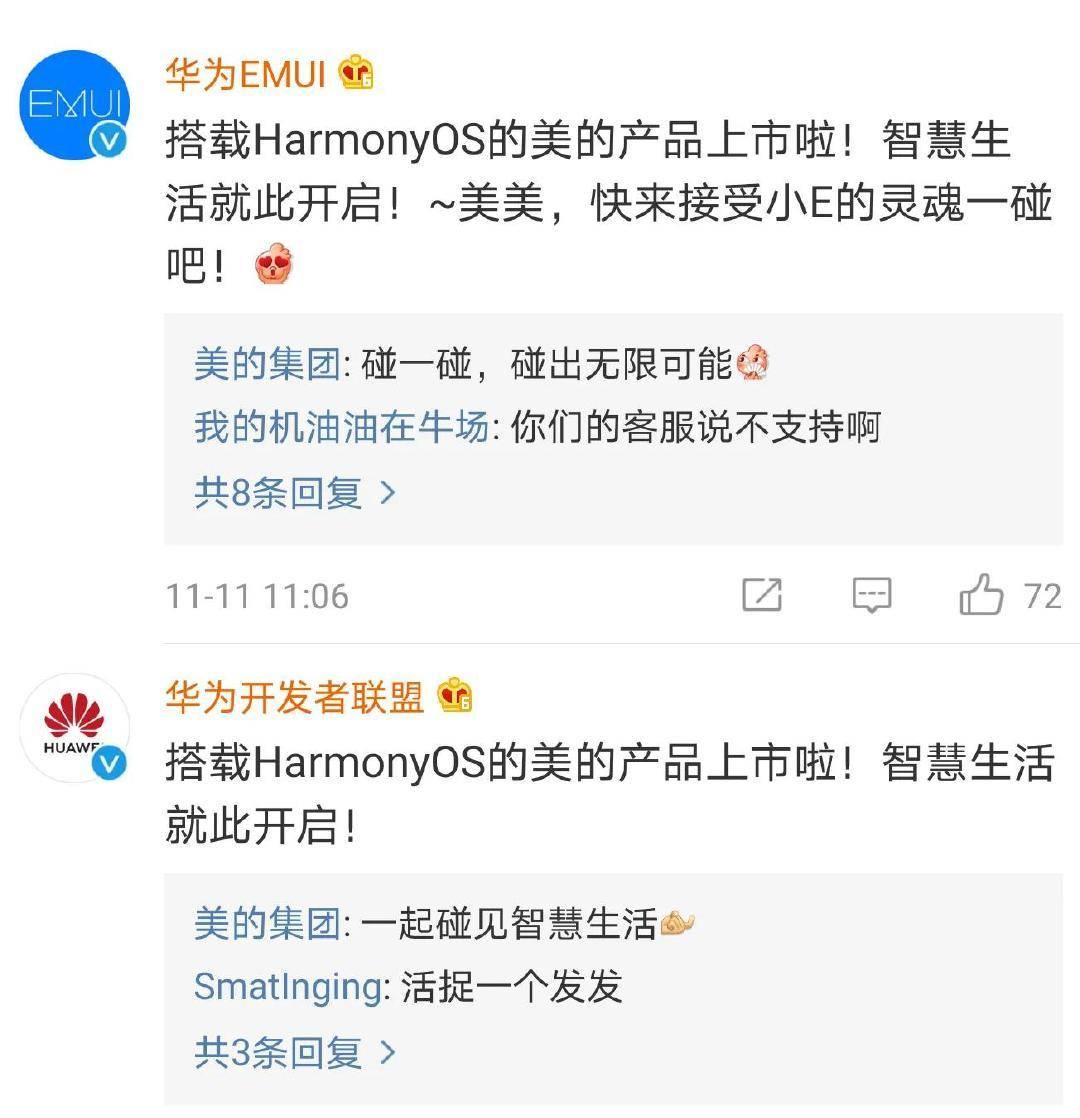Open 我的机油油在牛场 user profile

pos(341,428)
